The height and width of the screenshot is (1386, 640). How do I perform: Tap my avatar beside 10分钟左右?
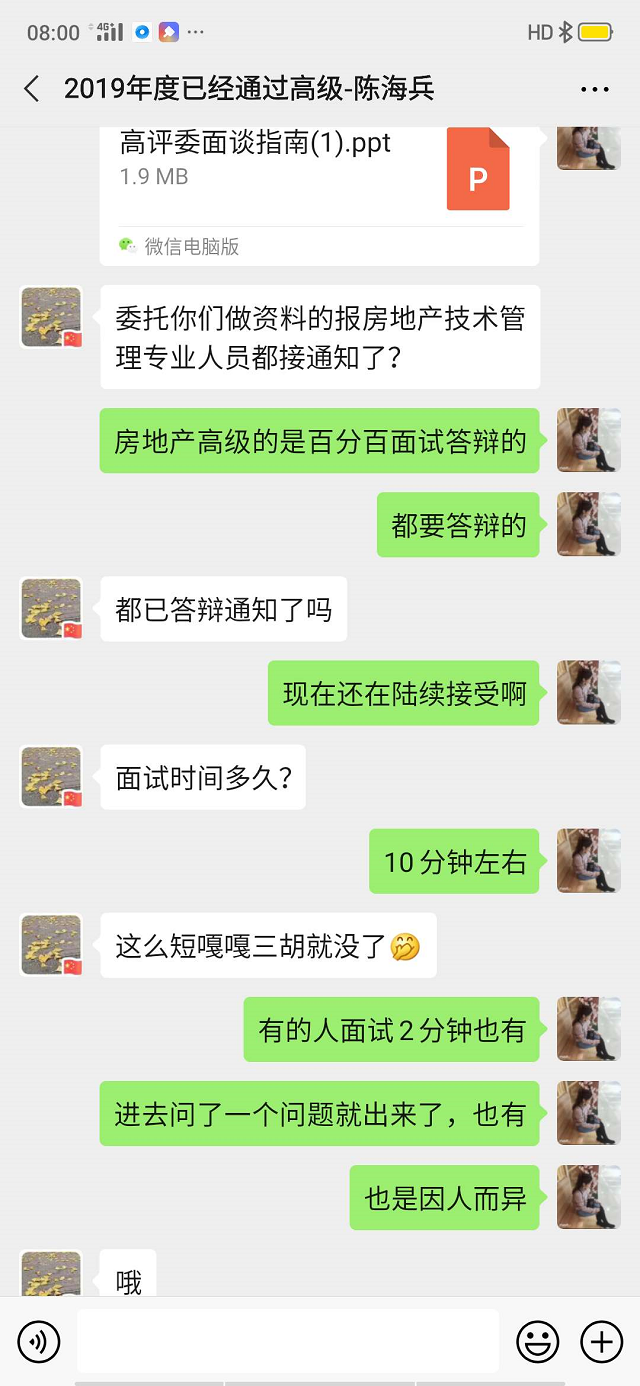589,861
